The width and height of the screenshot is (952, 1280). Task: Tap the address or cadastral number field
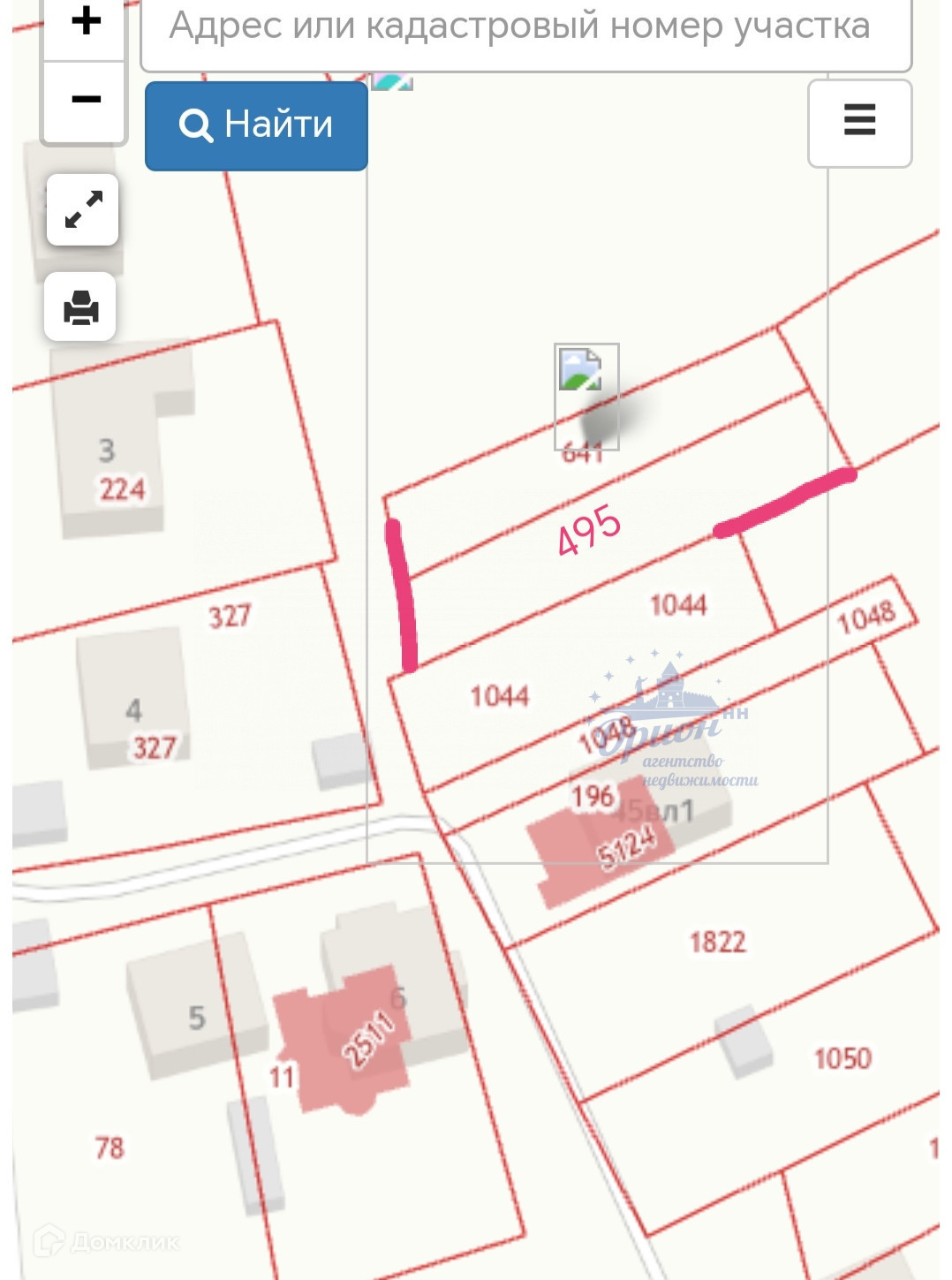pos(525,28)
